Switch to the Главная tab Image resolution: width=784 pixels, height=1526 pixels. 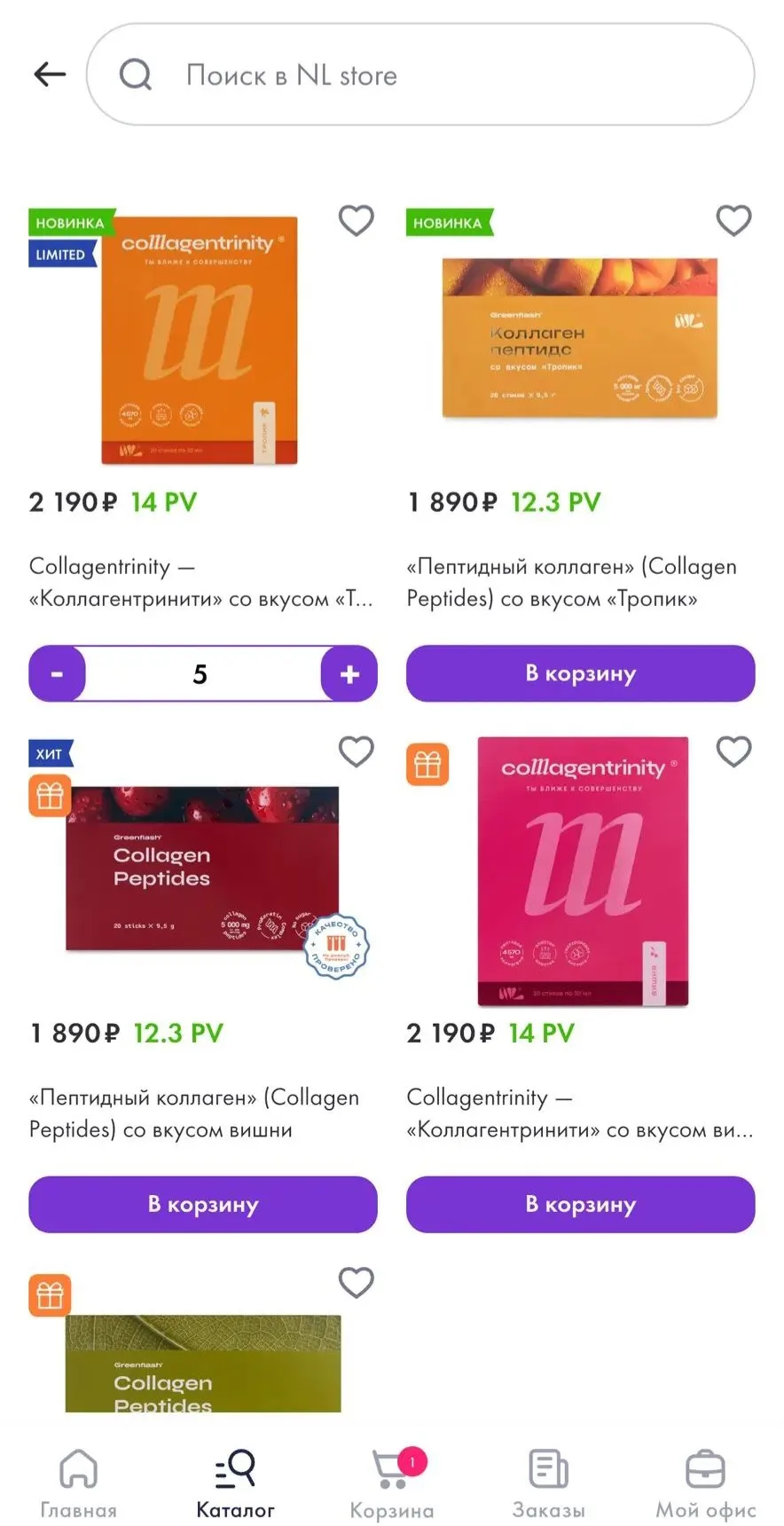[78, 1483]
